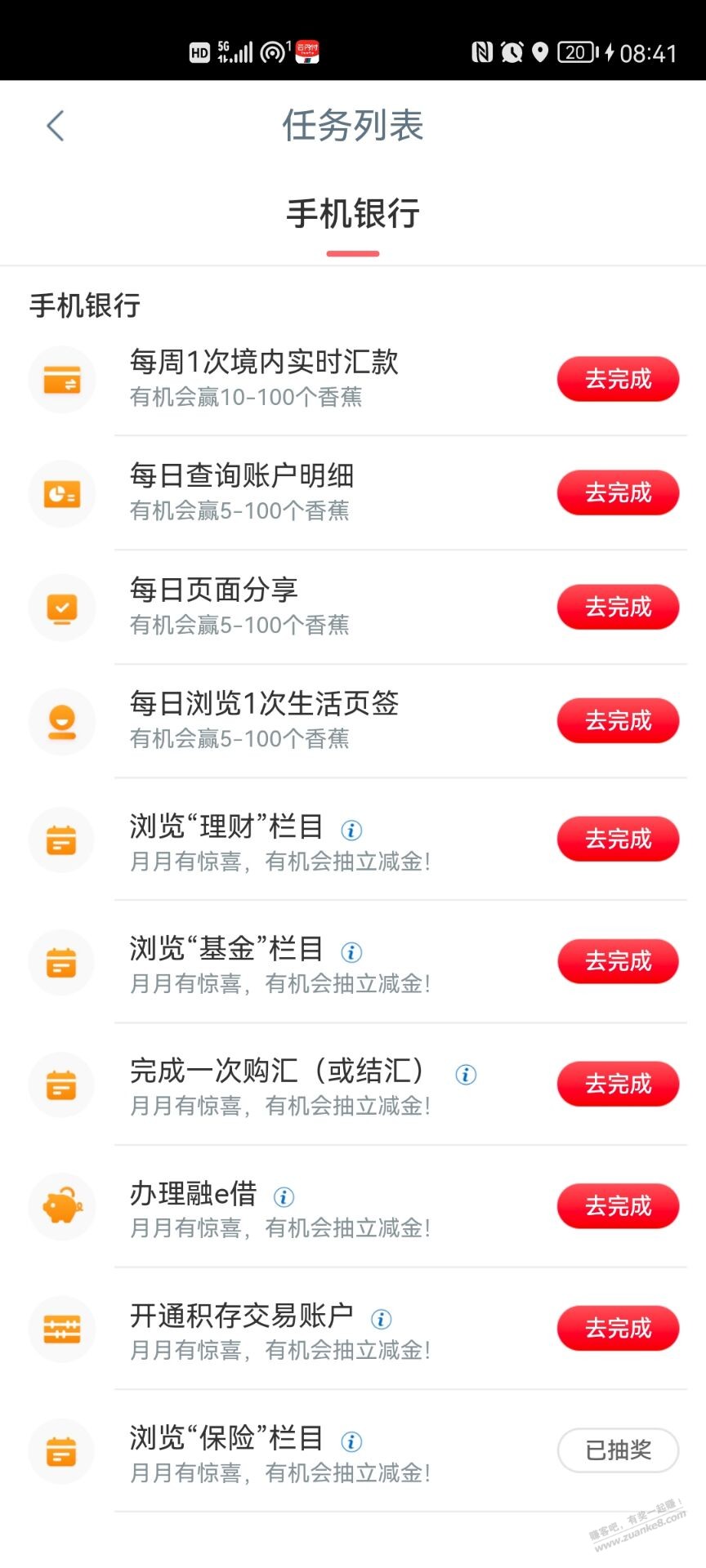Open info icon next to 浏览“基金”栏目
706x1568 pixels.
point(351,952)
